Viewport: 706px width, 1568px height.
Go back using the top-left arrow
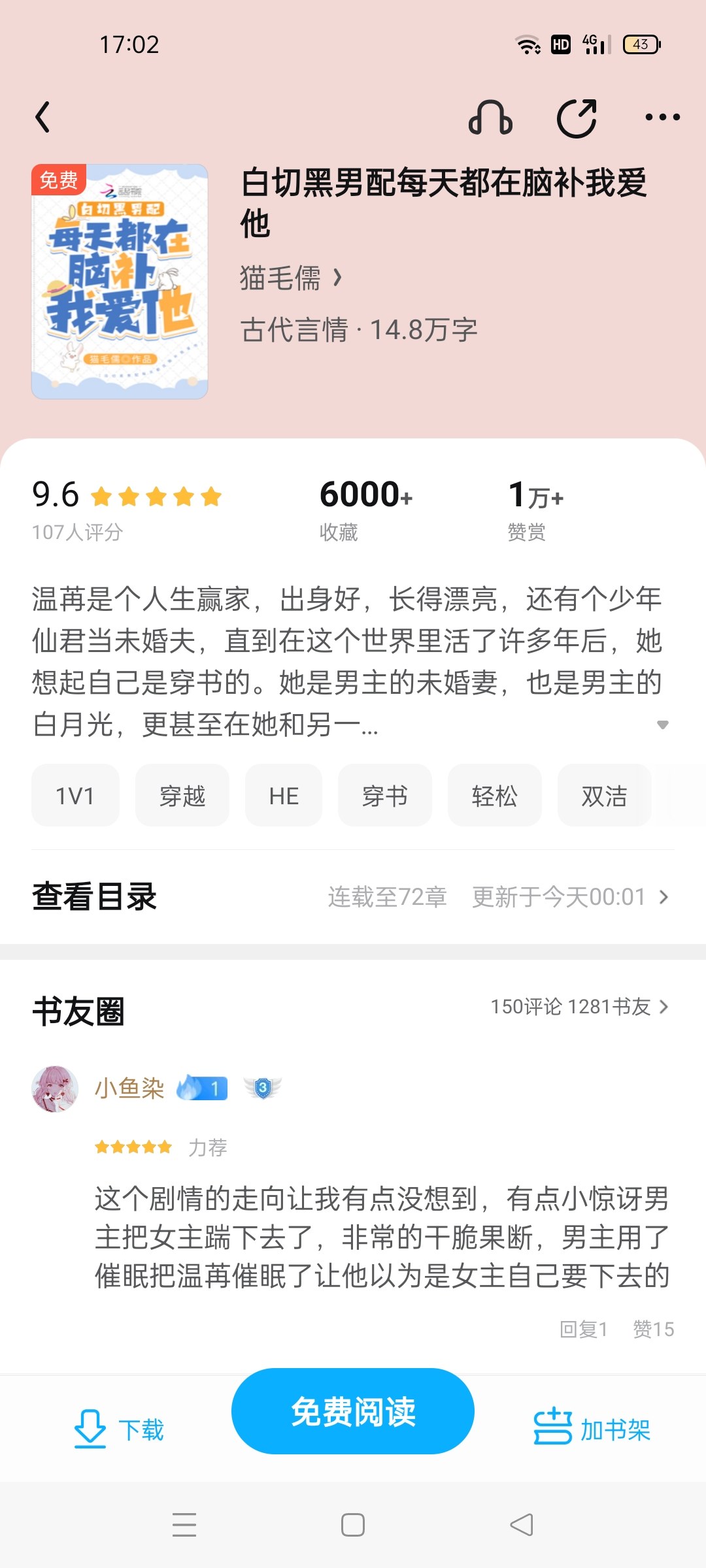coord(43,118)
